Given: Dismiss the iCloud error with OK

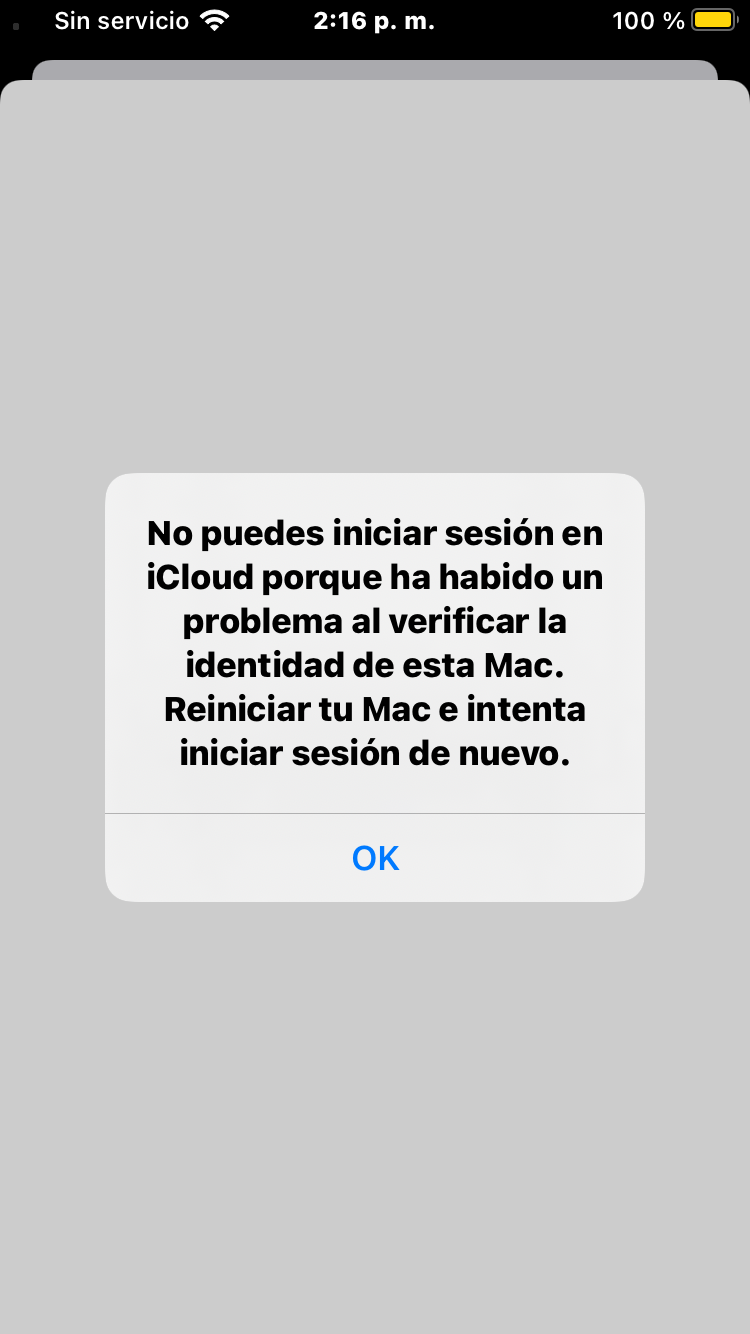Looking at the screenshot, I should pyautogui.click(x=375, y=858).
